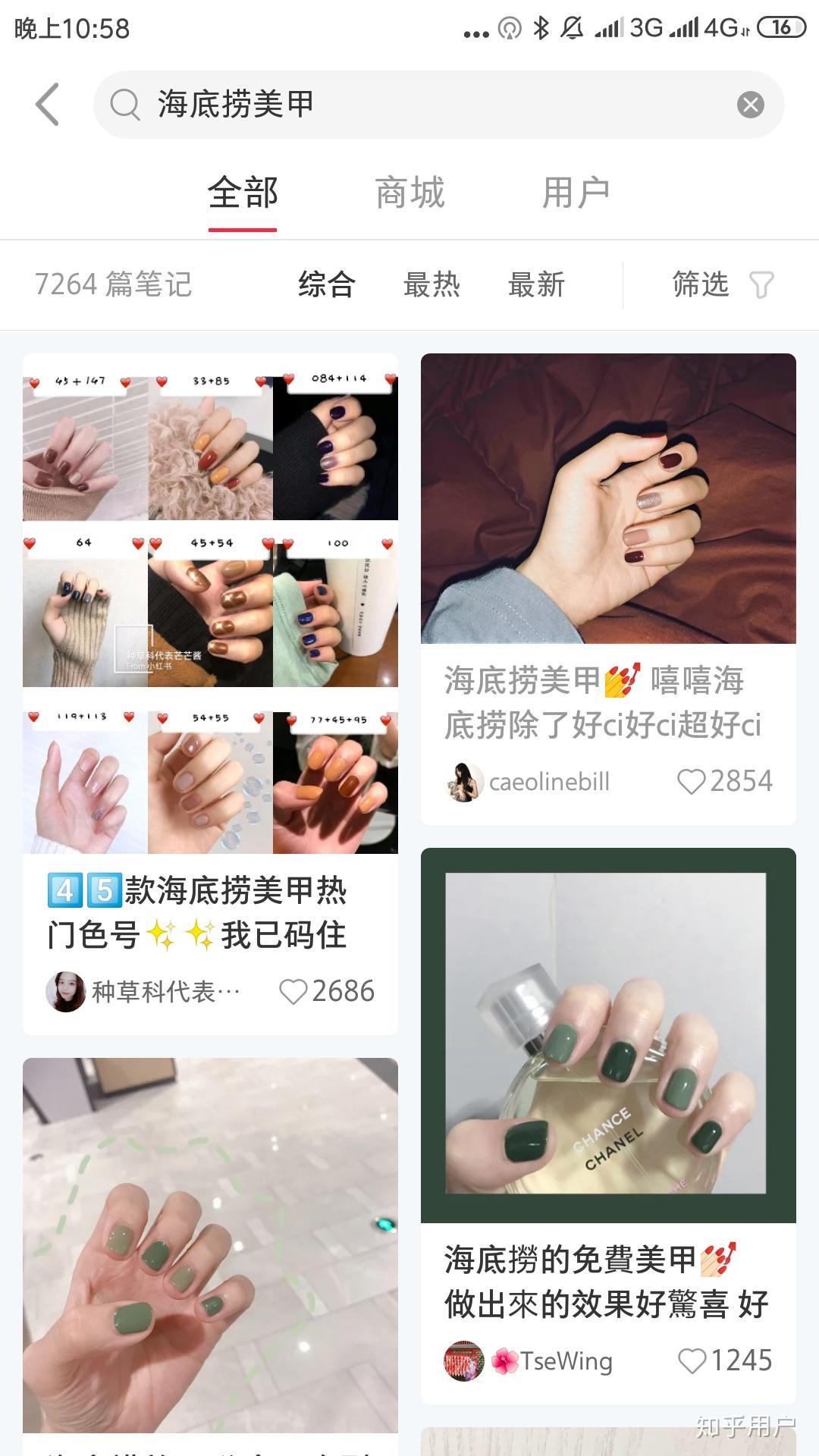The width and height of the screenshot is (819, 1456).
Task: Like TseWing's note
Action: pos(691,1361)
